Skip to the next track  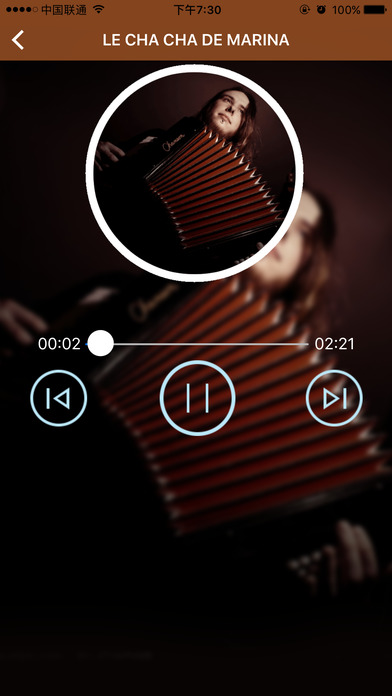pos(334,398)
